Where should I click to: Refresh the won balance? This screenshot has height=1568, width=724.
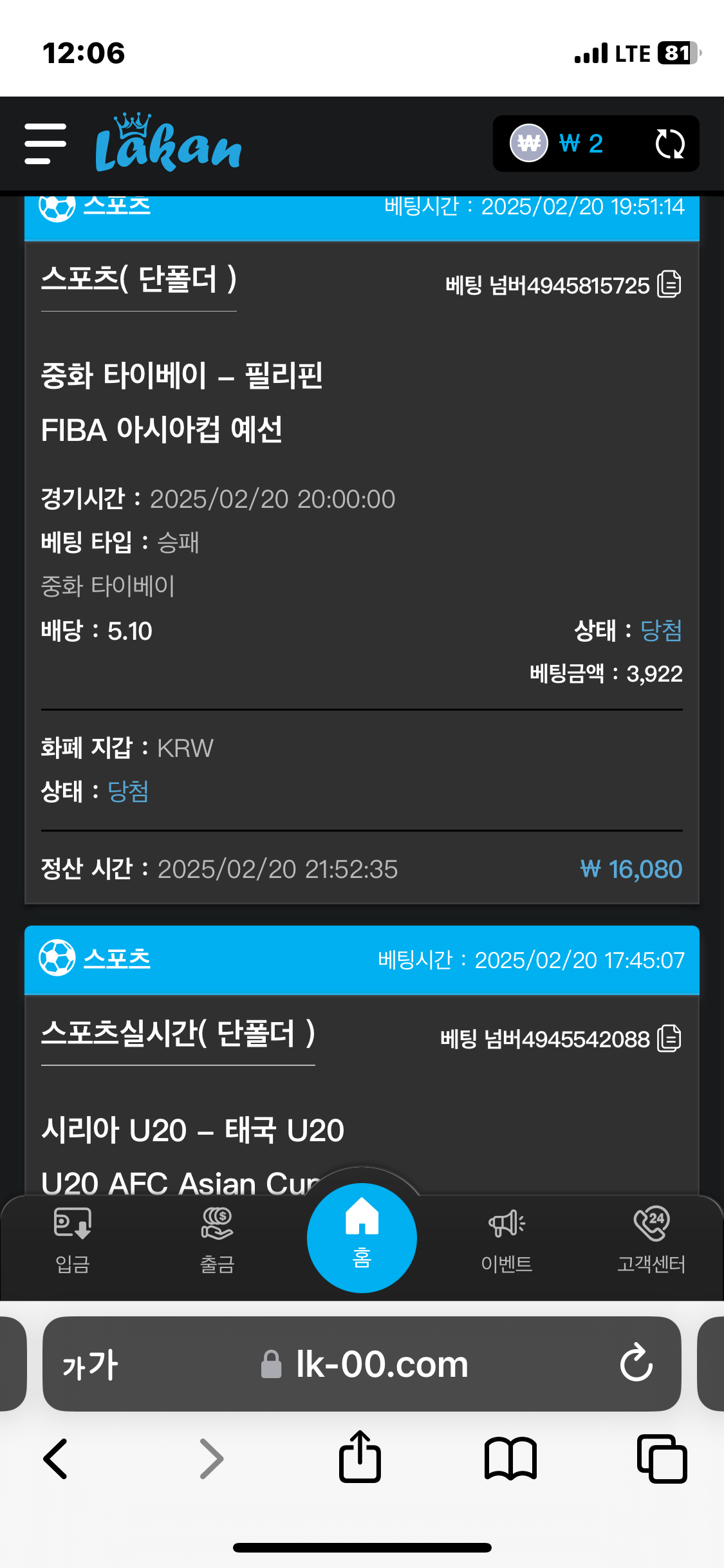(669, 144)
